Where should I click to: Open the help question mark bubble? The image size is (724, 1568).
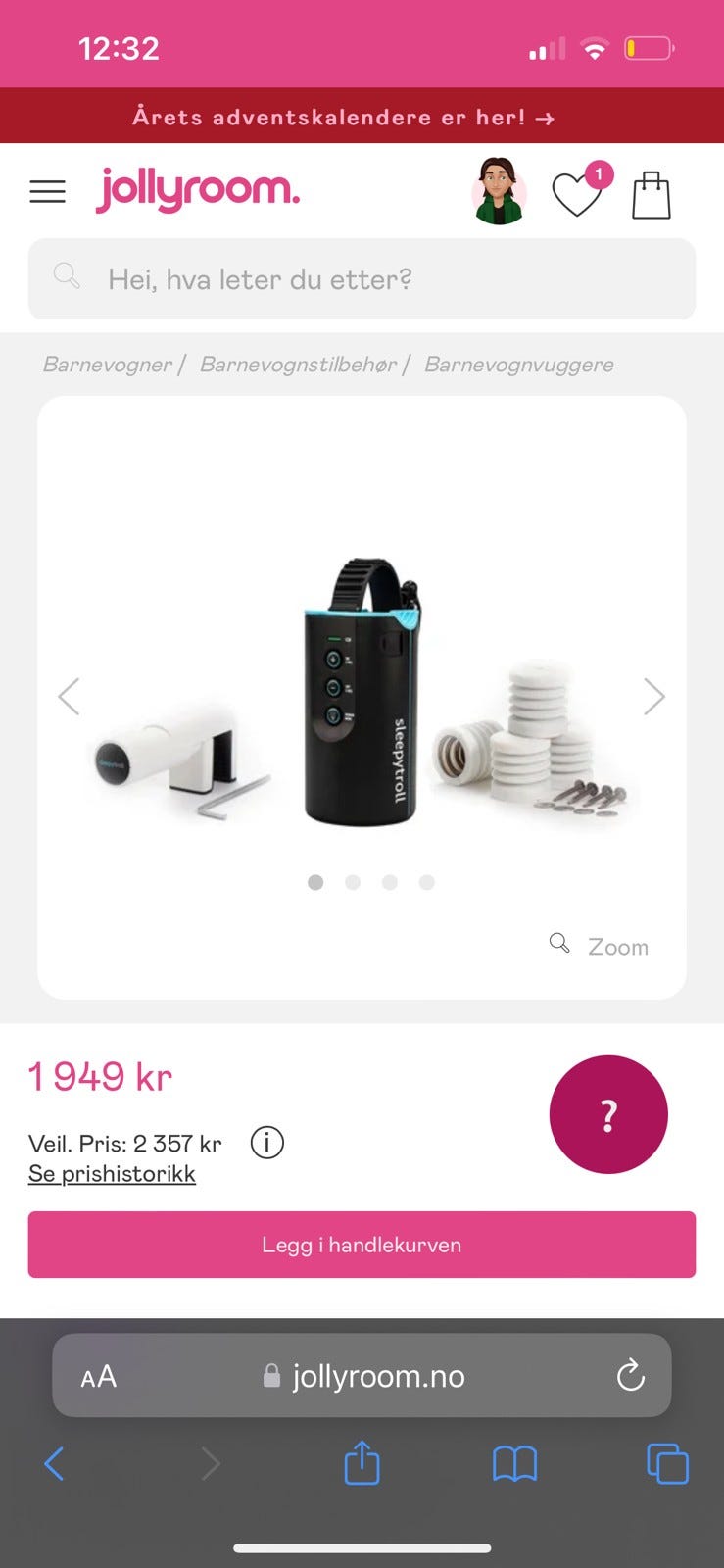point(608,1114)
